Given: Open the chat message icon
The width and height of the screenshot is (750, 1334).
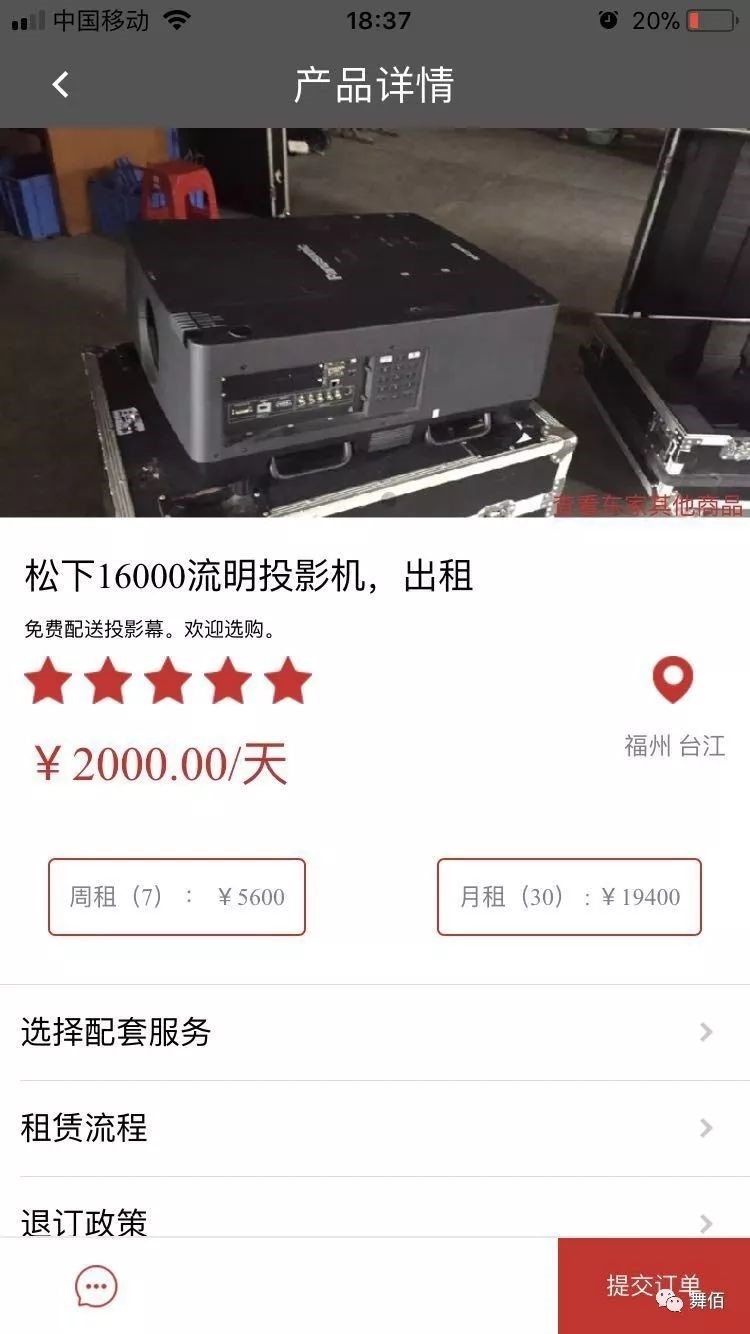Looking at the screenshot, I should (96, 1286).
